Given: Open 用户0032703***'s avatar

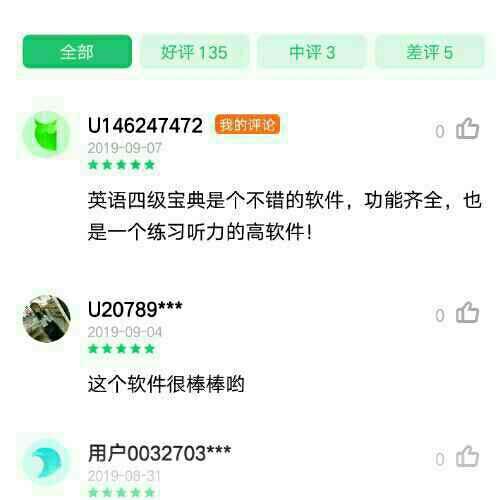Looking at the screenshot, I should pos(46,462).
